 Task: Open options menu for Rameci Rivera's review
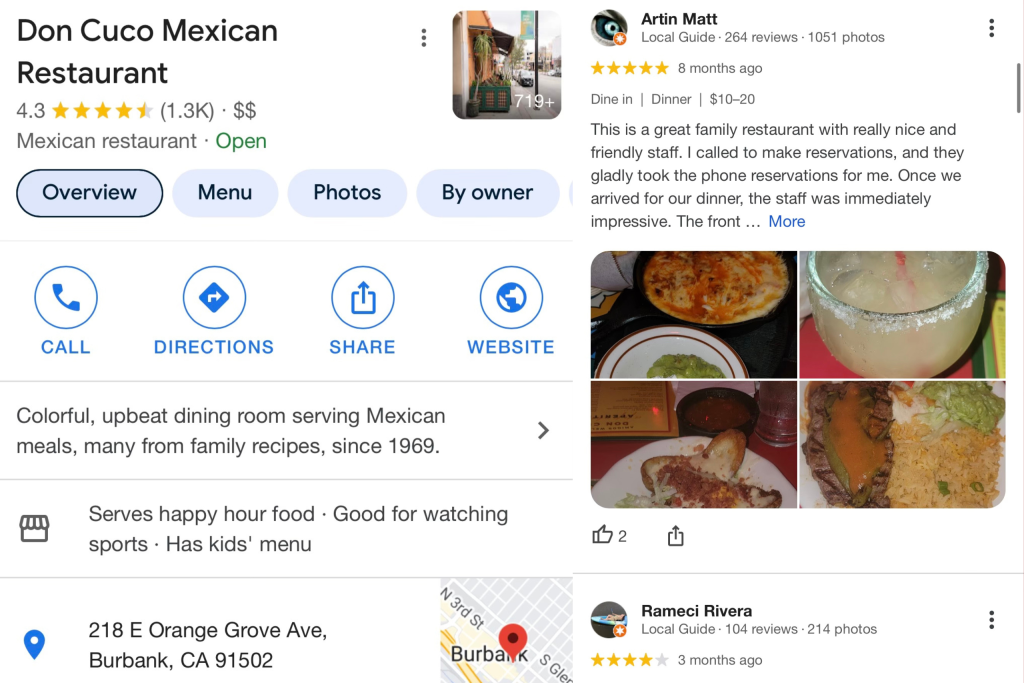click(x=991, y=620)
